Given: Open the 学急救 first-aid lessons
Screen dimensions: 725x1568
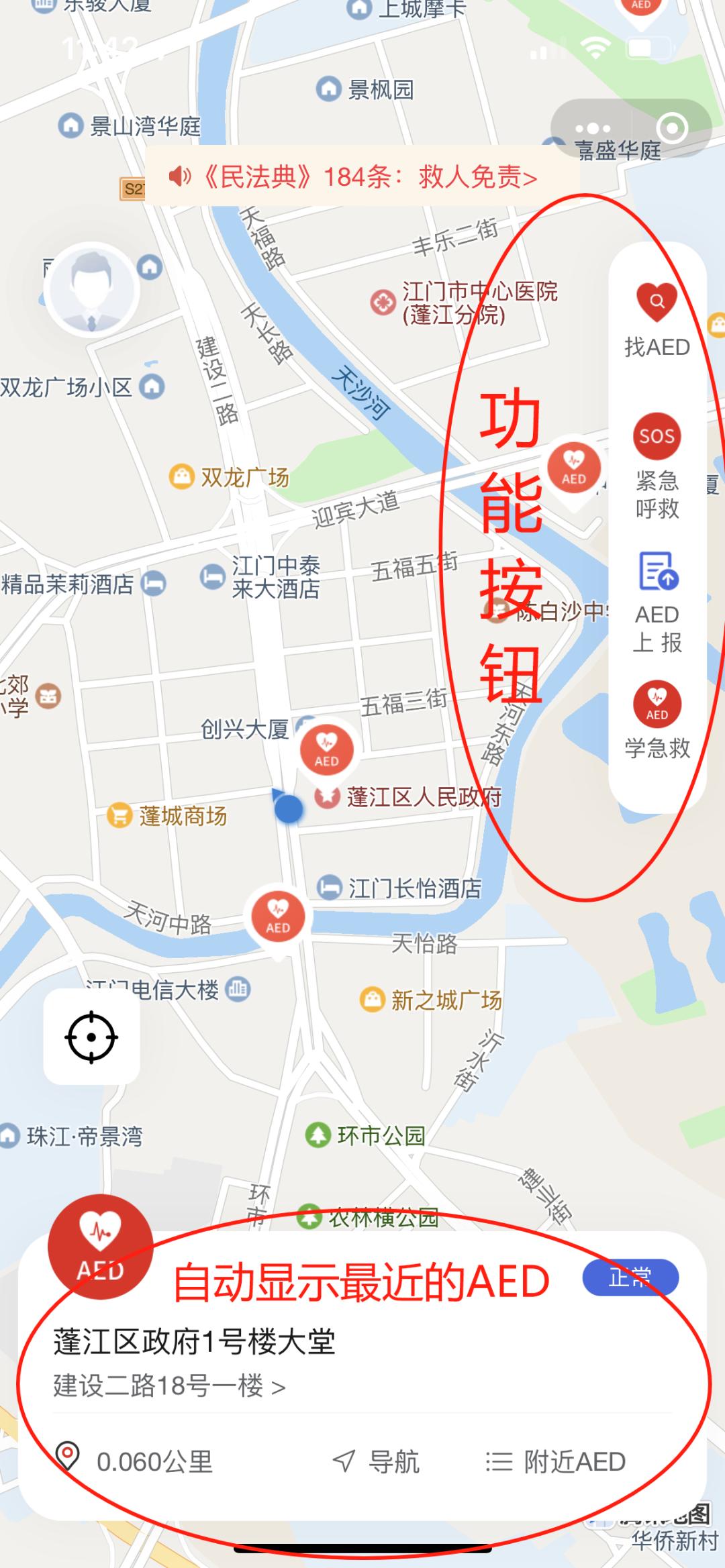Looking at the screenshot, I should (x=657, y=719).
